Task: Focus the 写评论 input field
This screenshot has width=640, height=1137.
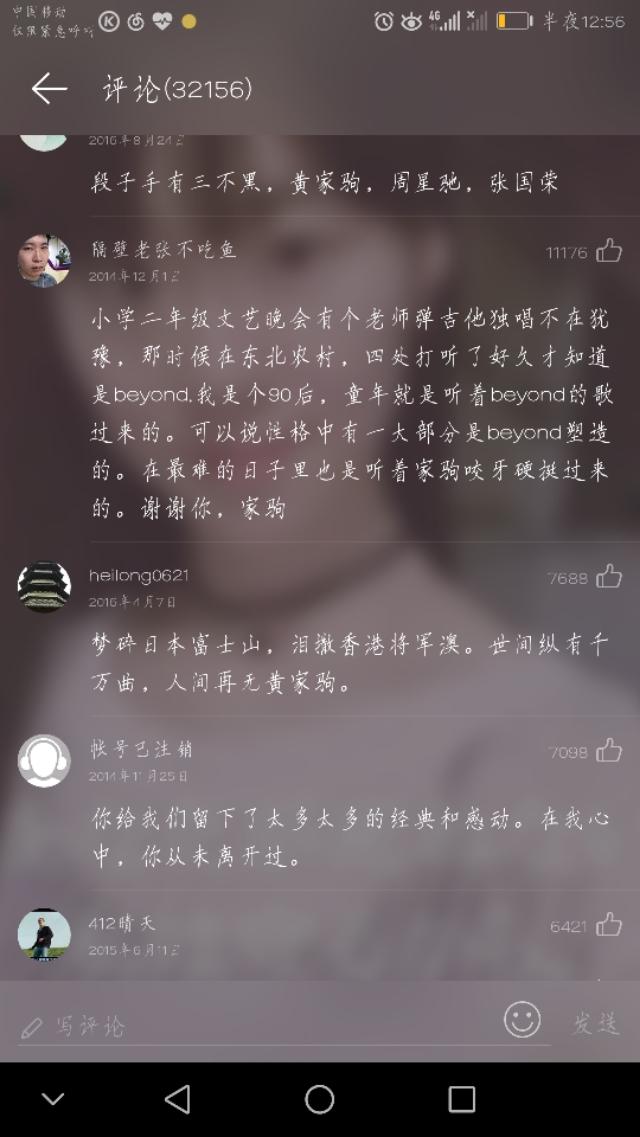Action: click(250, 1026)
